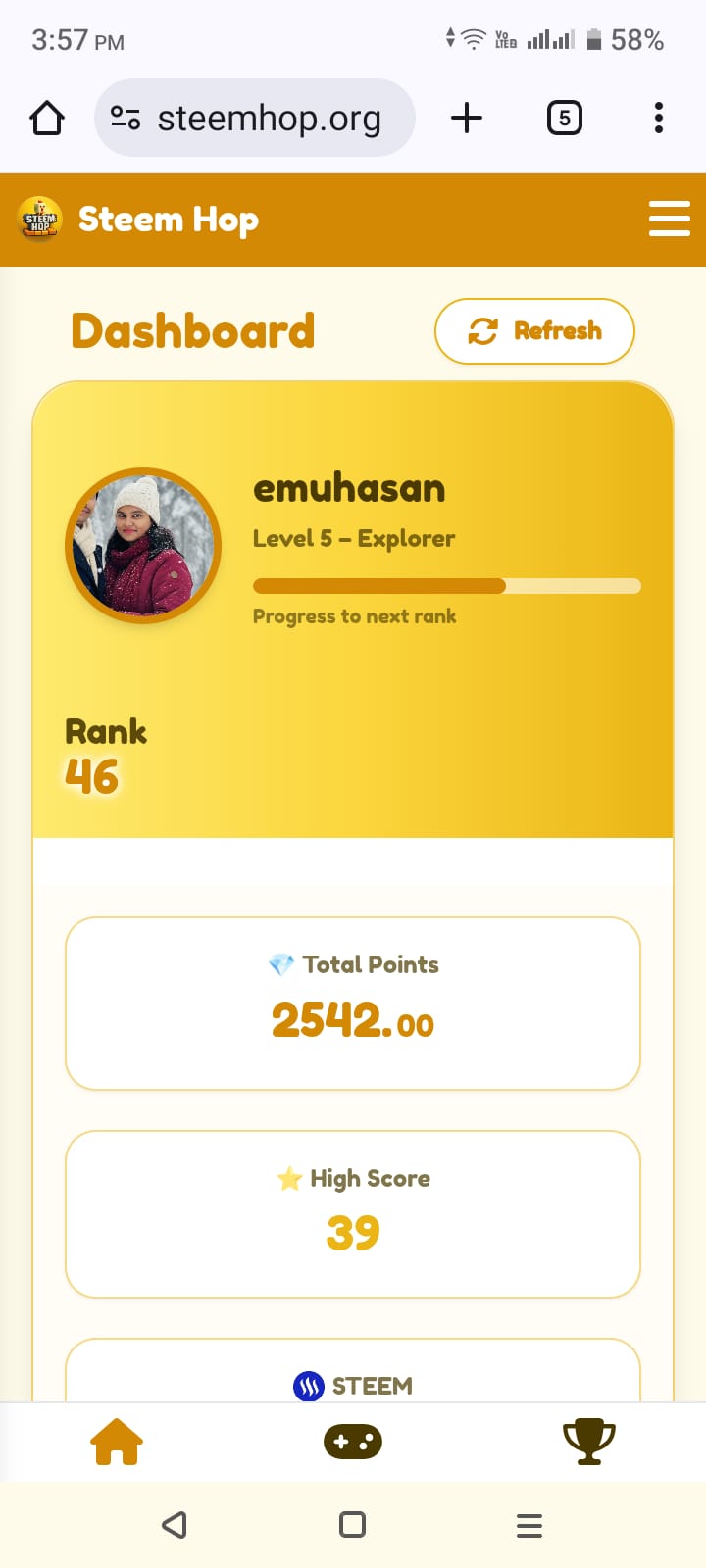Open recent apps from navigation bar

529,1525
